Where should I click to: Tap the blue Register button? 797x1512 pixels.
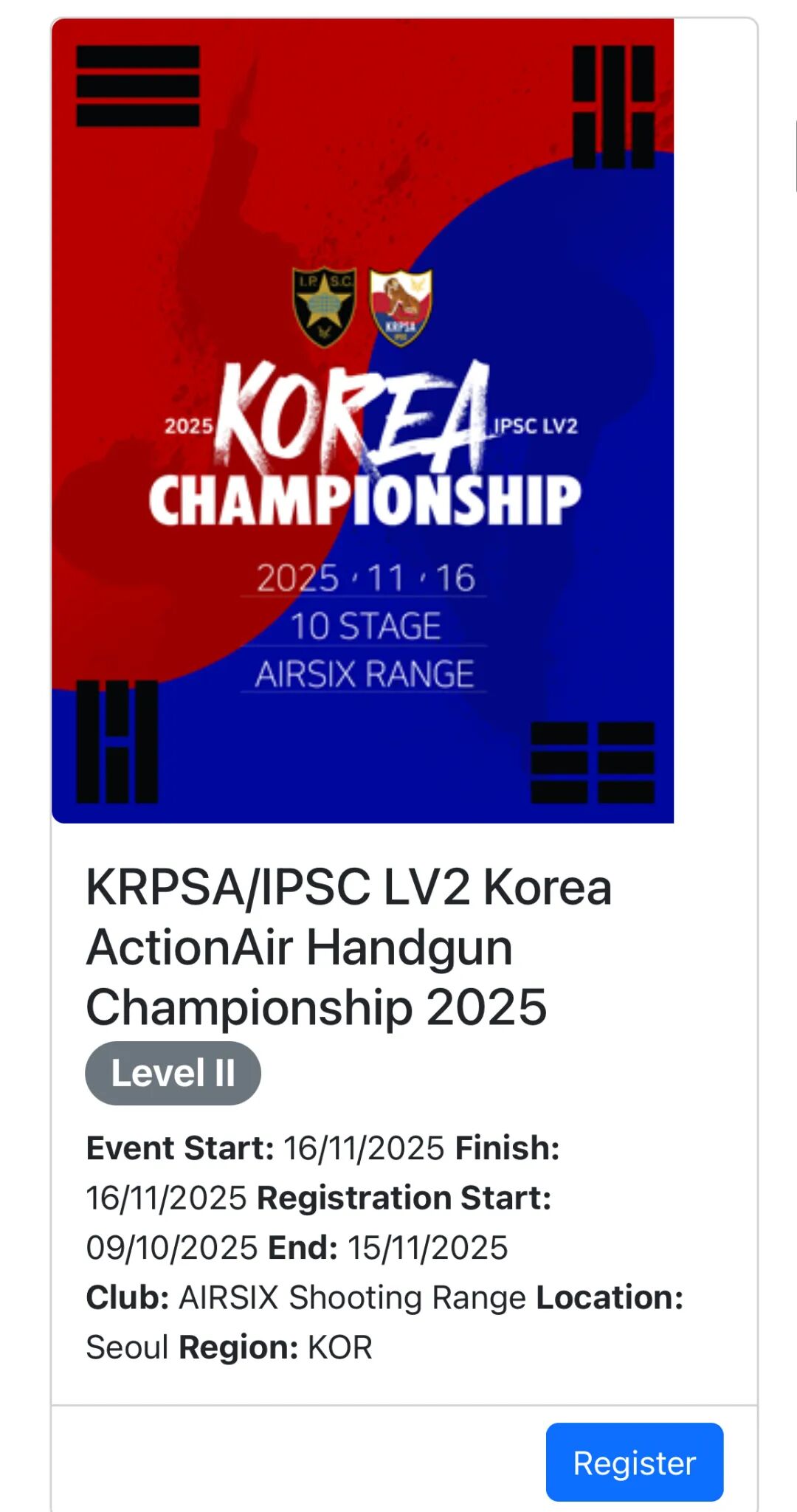tap(635, 1462)
